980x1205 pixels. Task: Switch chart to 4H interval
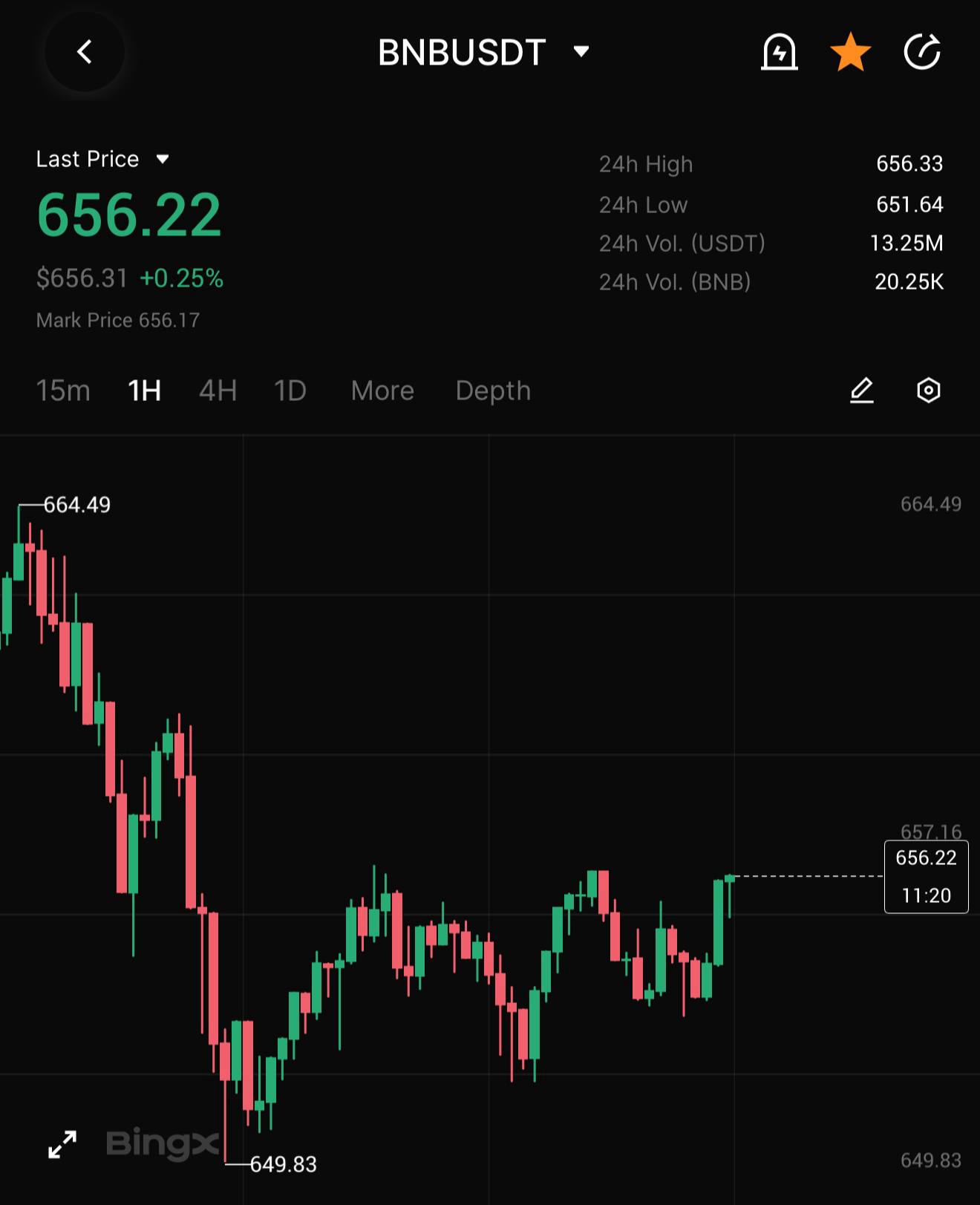point(218,391)
